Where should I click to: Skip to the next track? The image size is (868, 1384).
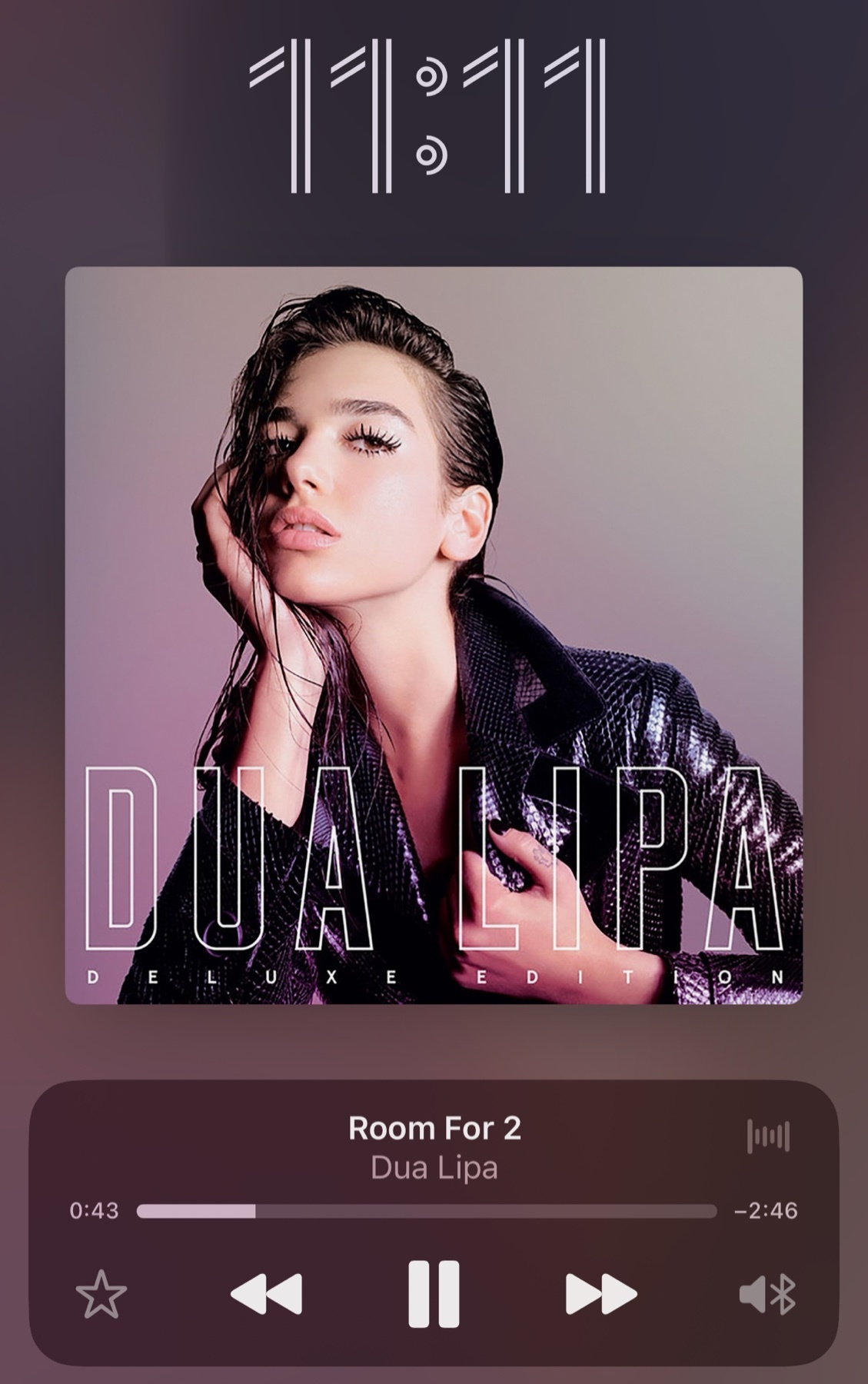pos(601,1294)
